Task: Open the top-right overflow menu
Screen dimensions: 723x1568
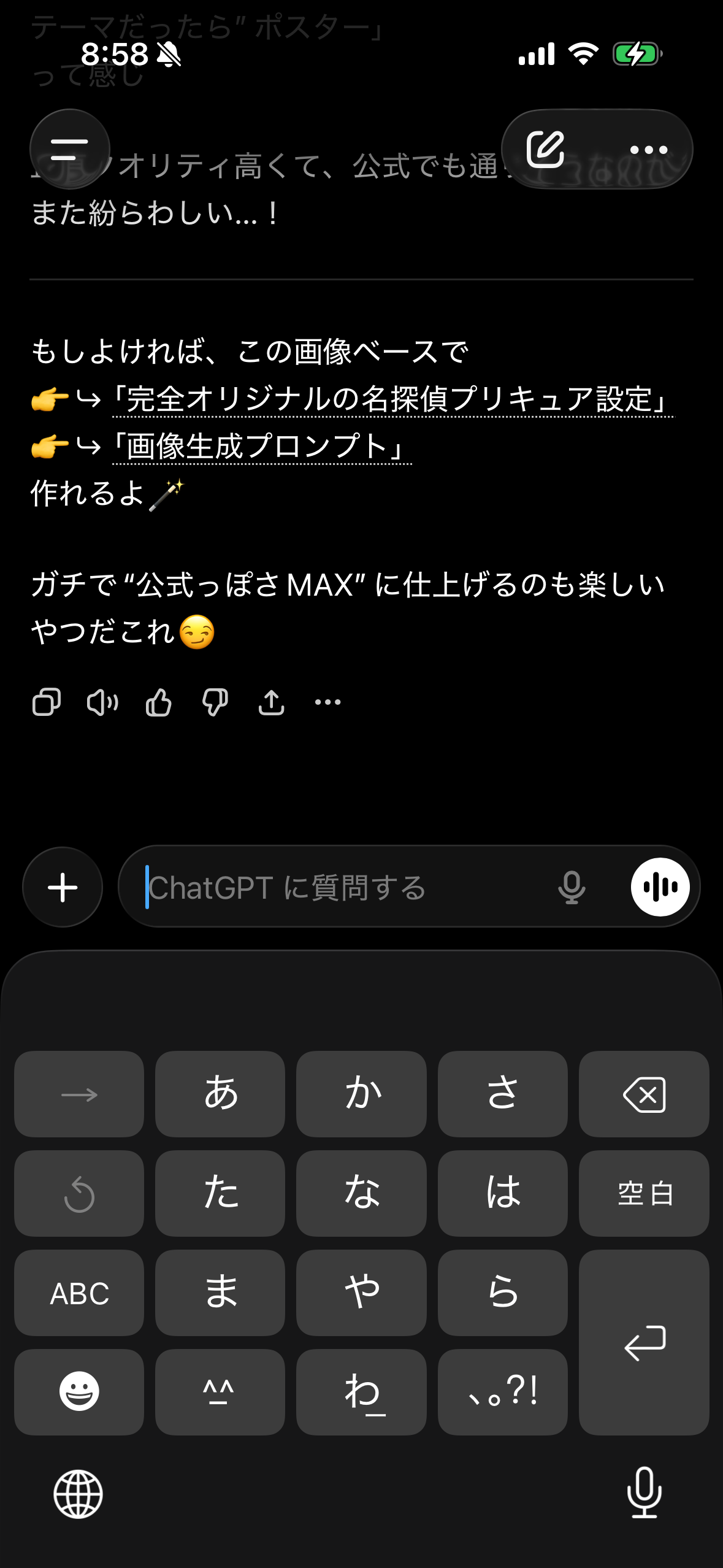Action: pyautogui.click(x=648, y=149)
